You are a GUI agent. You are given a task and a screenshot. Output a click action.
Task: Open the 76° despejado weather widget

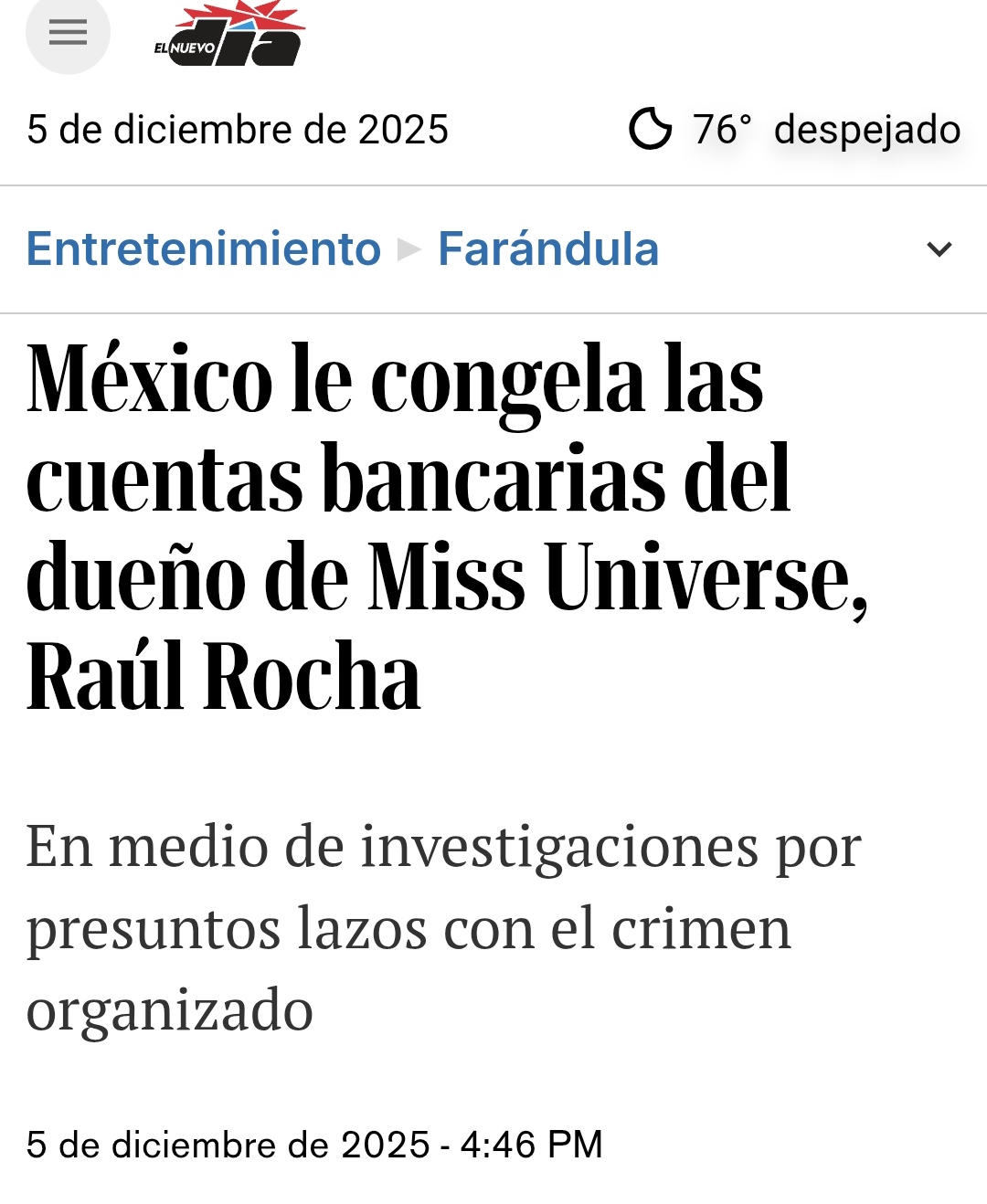pos(795,130)
